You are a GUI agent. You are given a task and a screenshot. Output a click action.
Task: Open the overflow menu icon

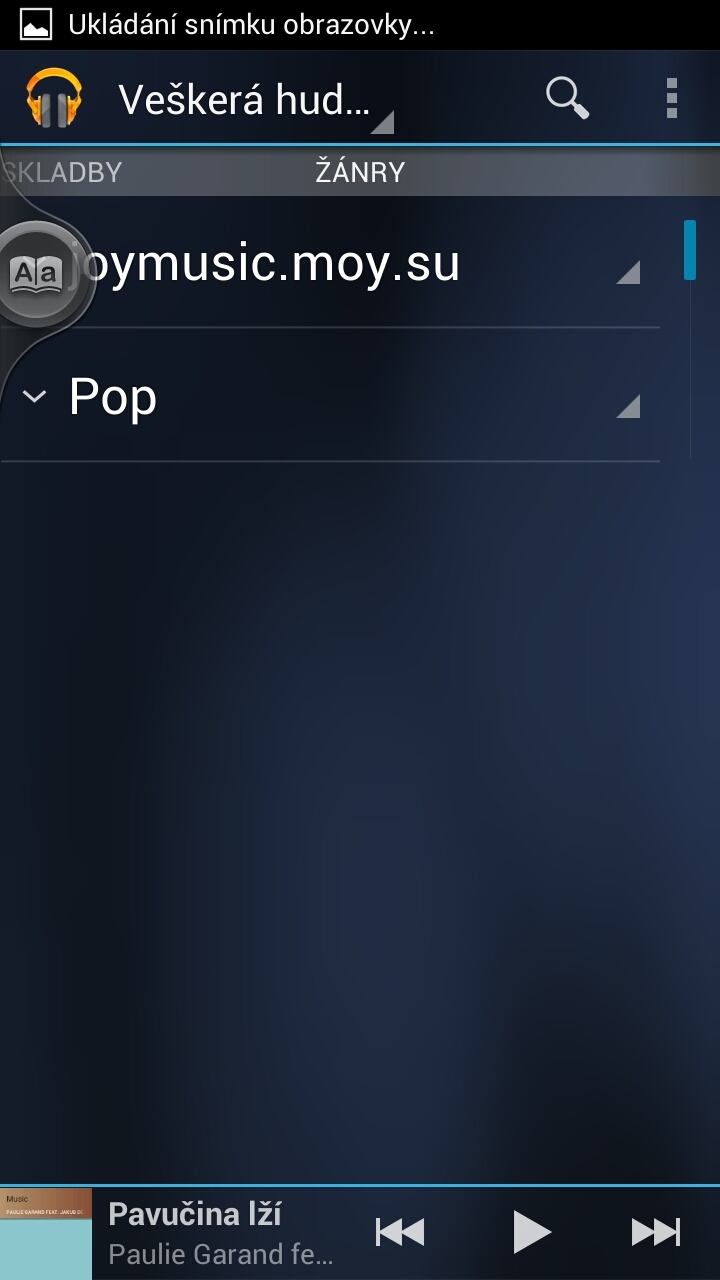coord(672,97)
